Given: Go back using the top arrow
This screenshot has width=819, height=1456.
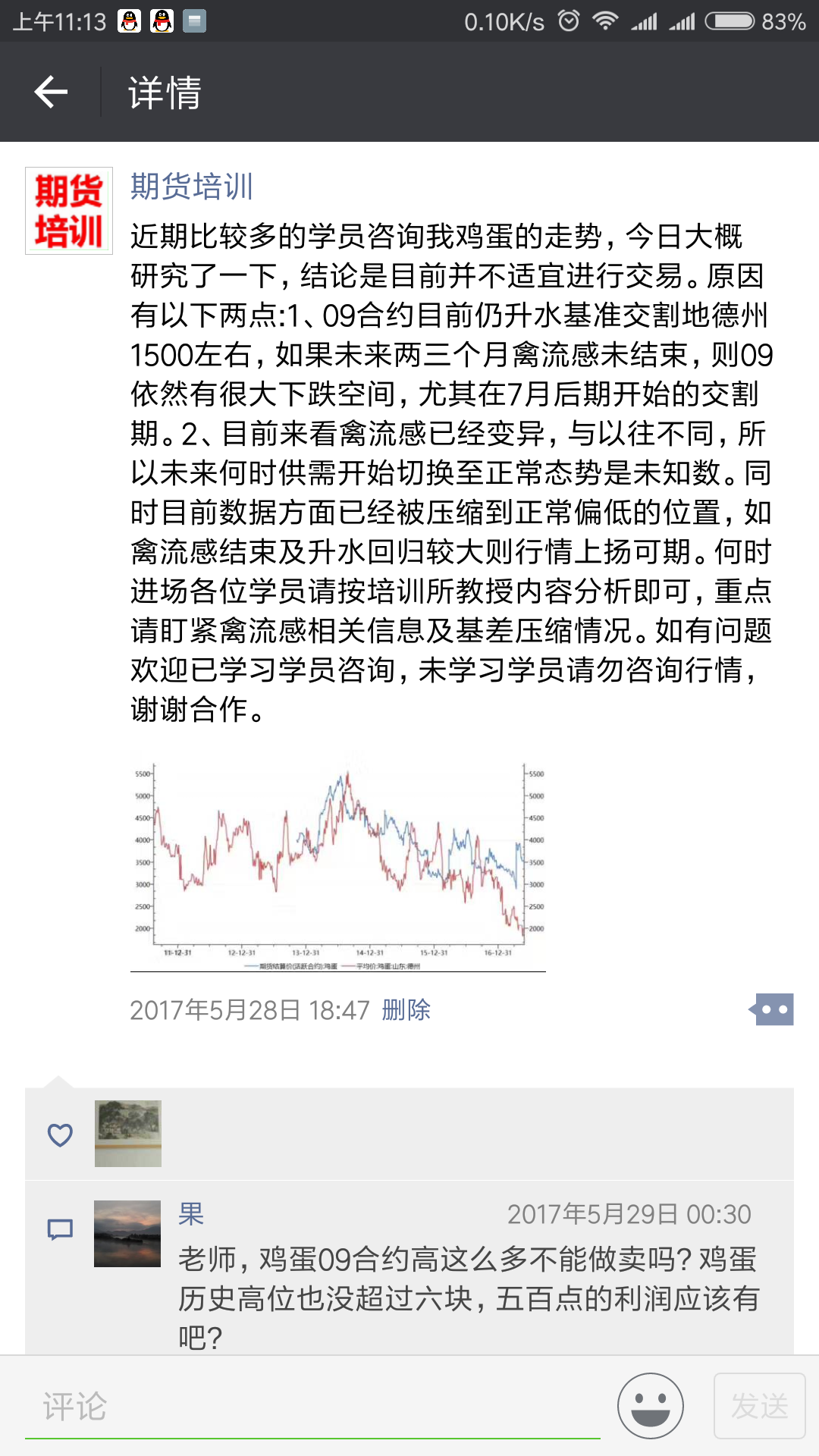Looking at the screenshot, I should click(51, 93).
